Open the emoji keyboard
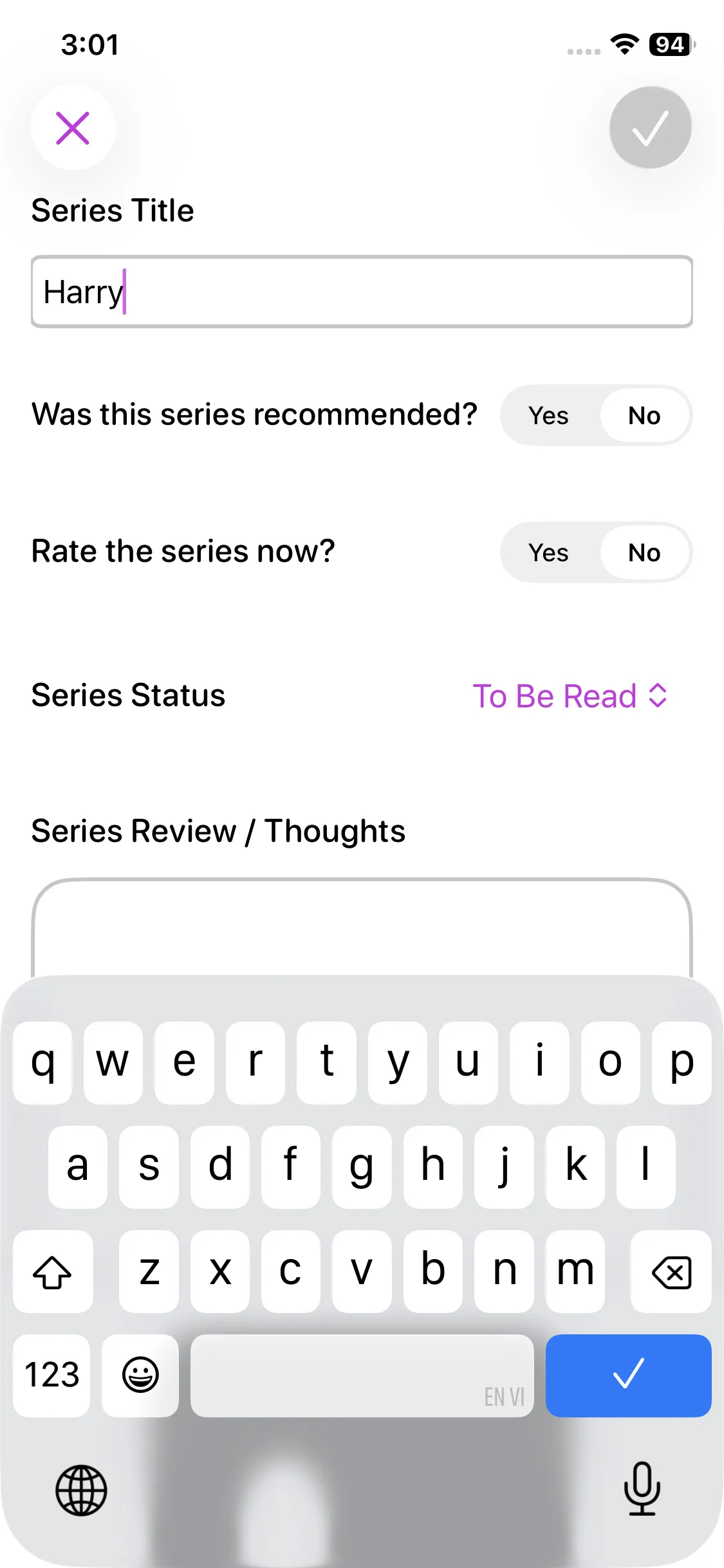This screenshot has width=724, height=1568. click(x=140, y=1375)
